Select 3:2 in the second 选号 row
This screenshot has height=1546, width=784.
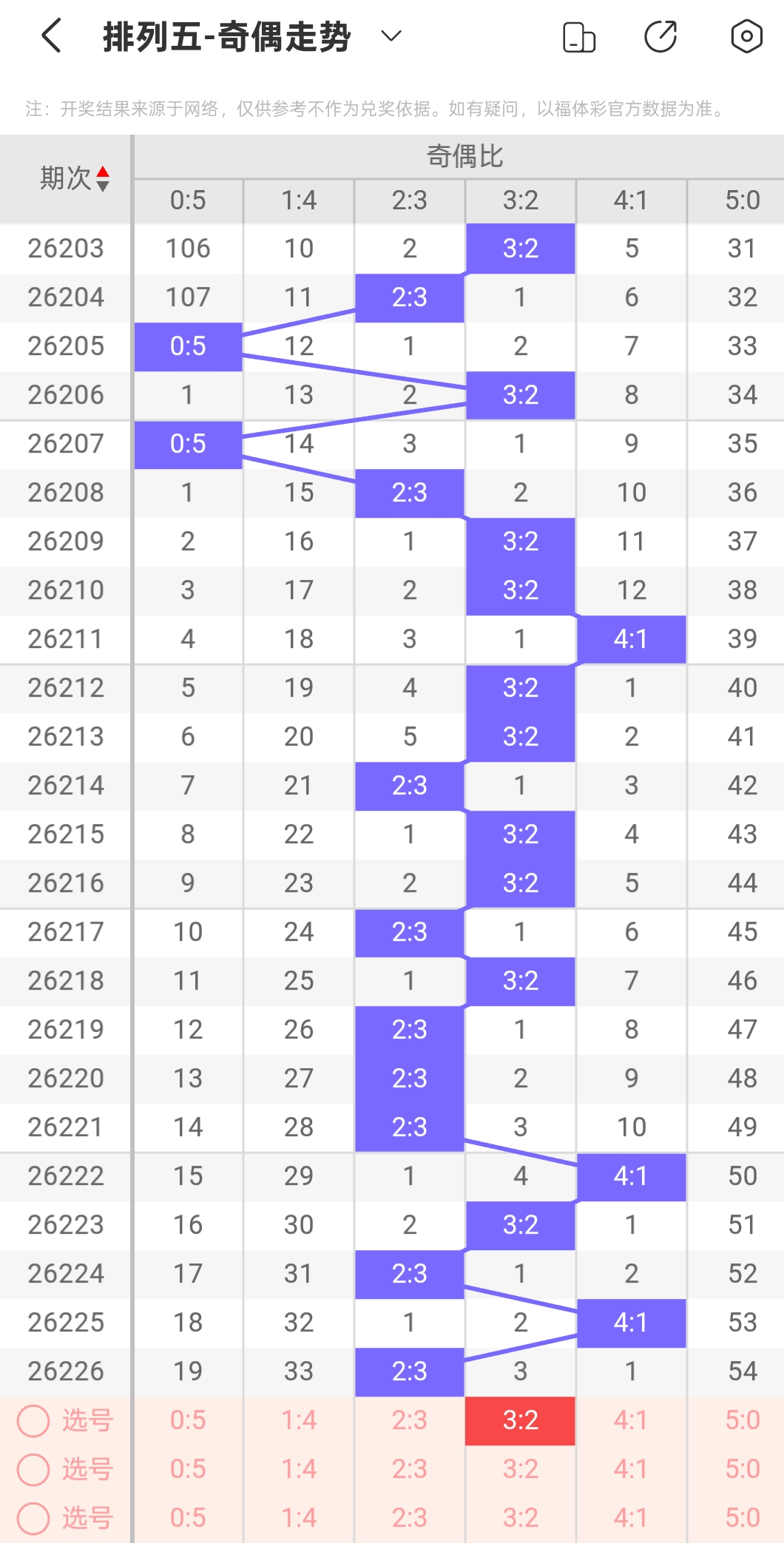520,1469
